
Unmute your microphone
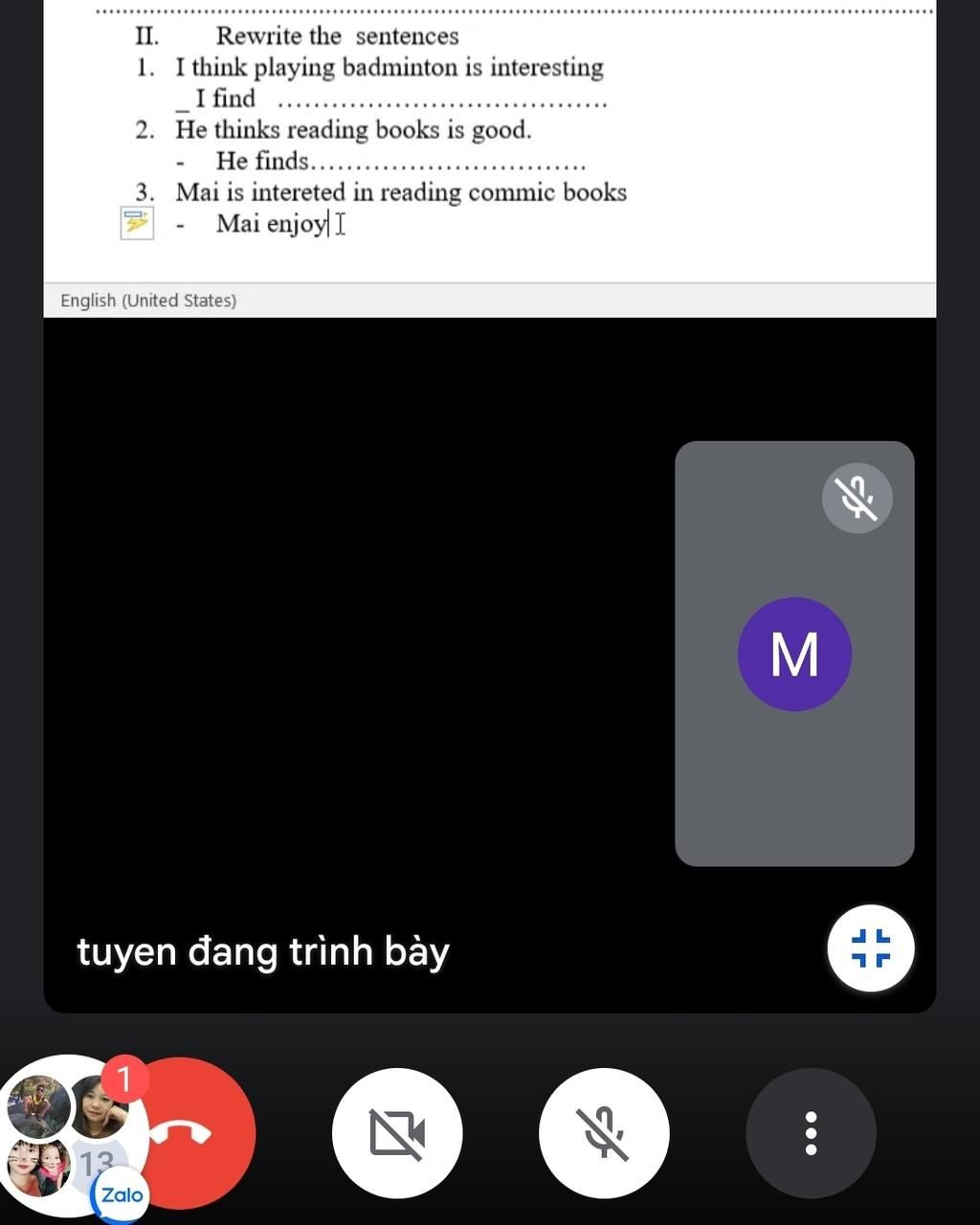[604, 1133]
